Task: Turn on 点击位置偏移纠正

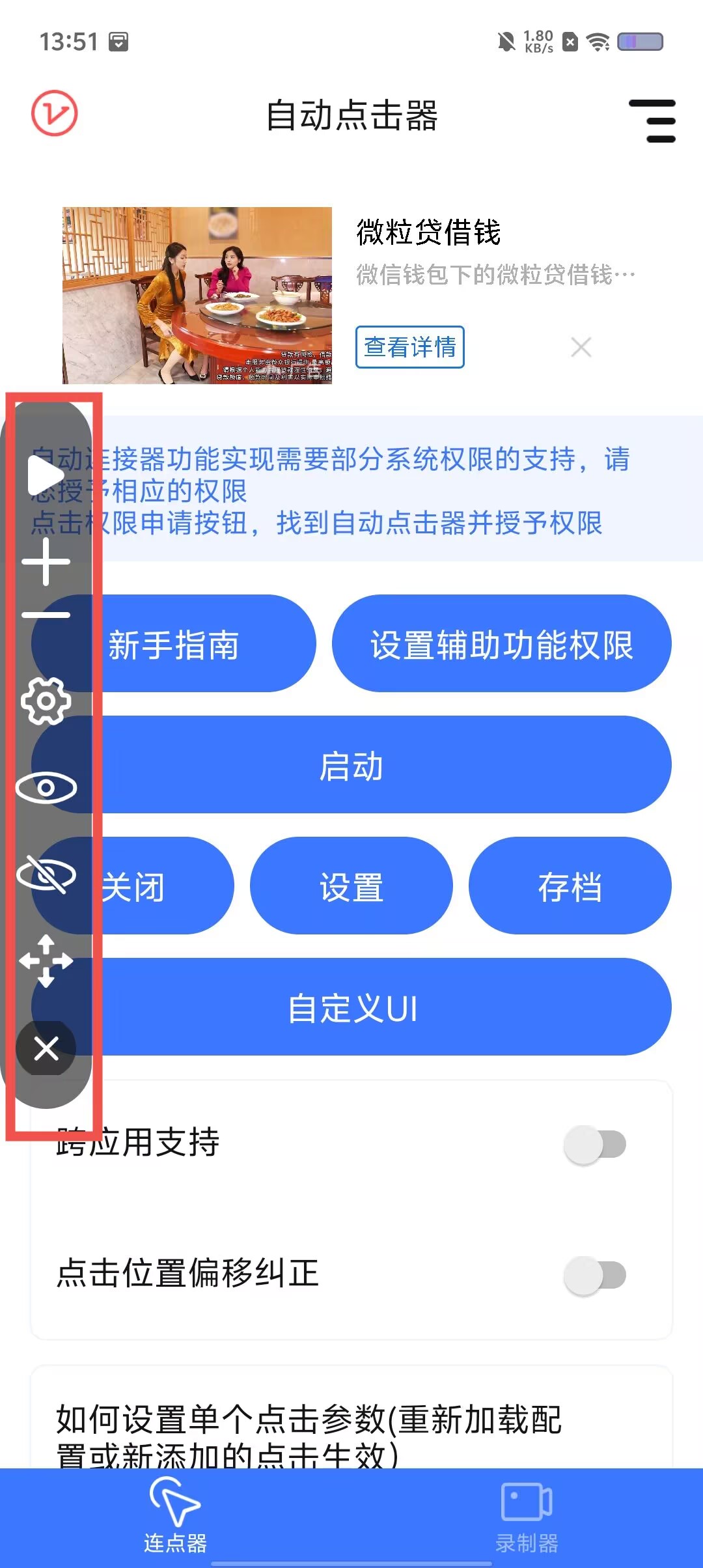Action: click(595, 1275)
